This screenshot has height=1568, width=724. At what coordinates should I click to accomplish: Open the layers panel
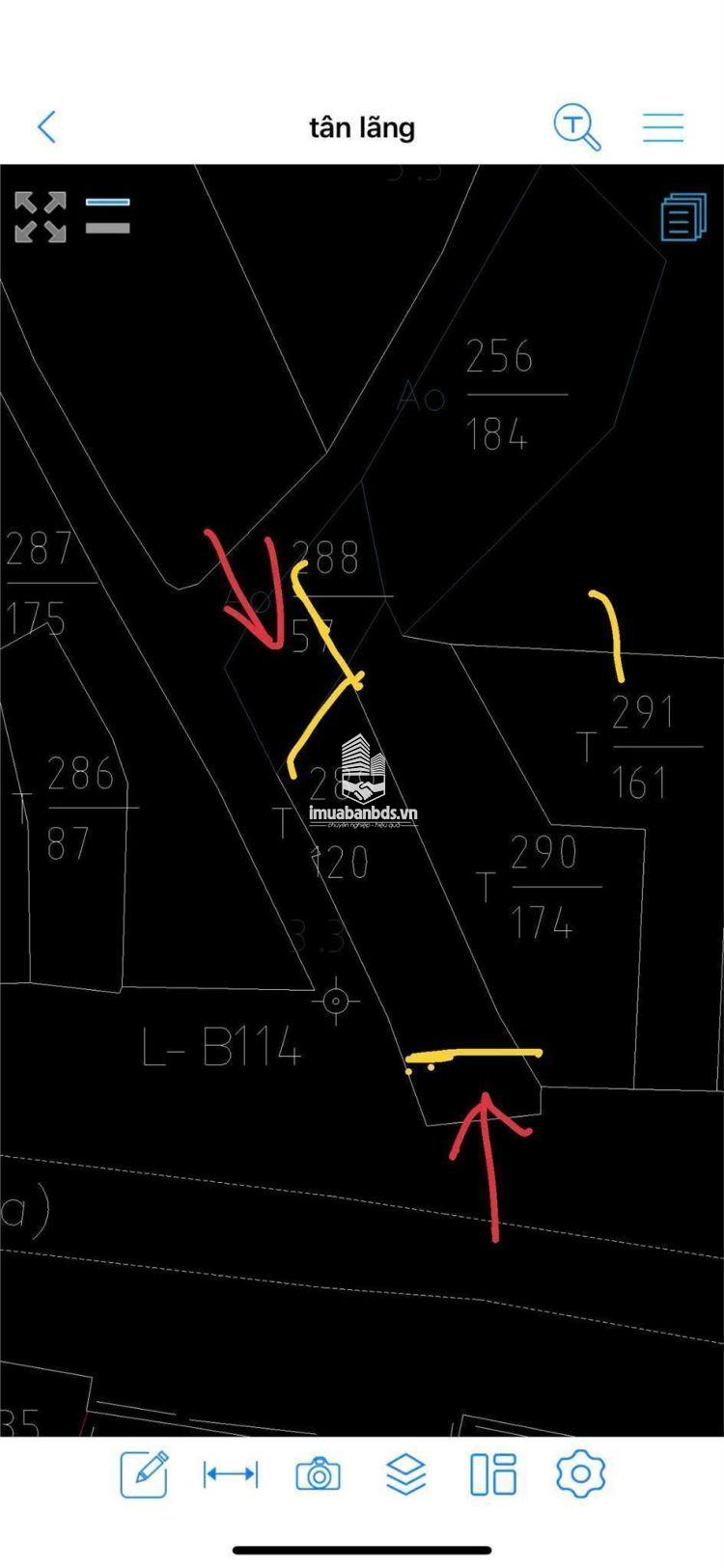[x=405, y=1474]
